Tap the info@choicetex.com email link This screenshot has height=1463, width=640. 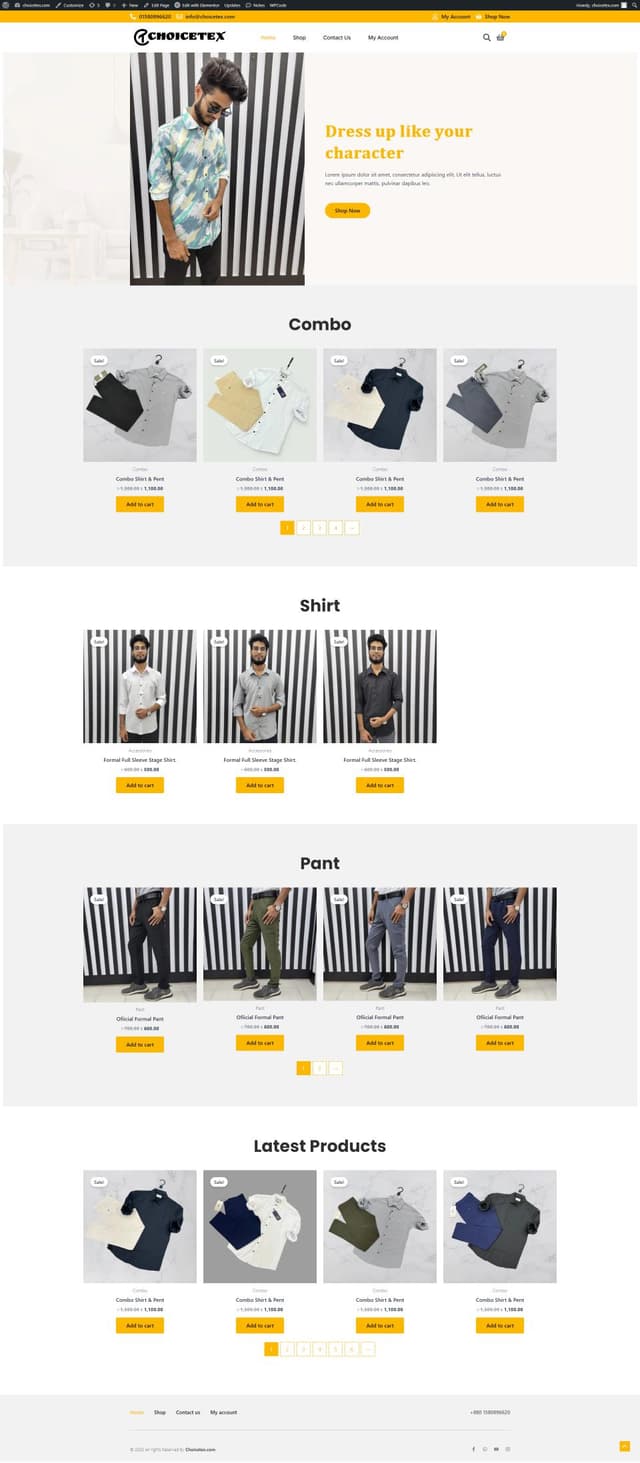pyautogui.click(x=210, y=17)
